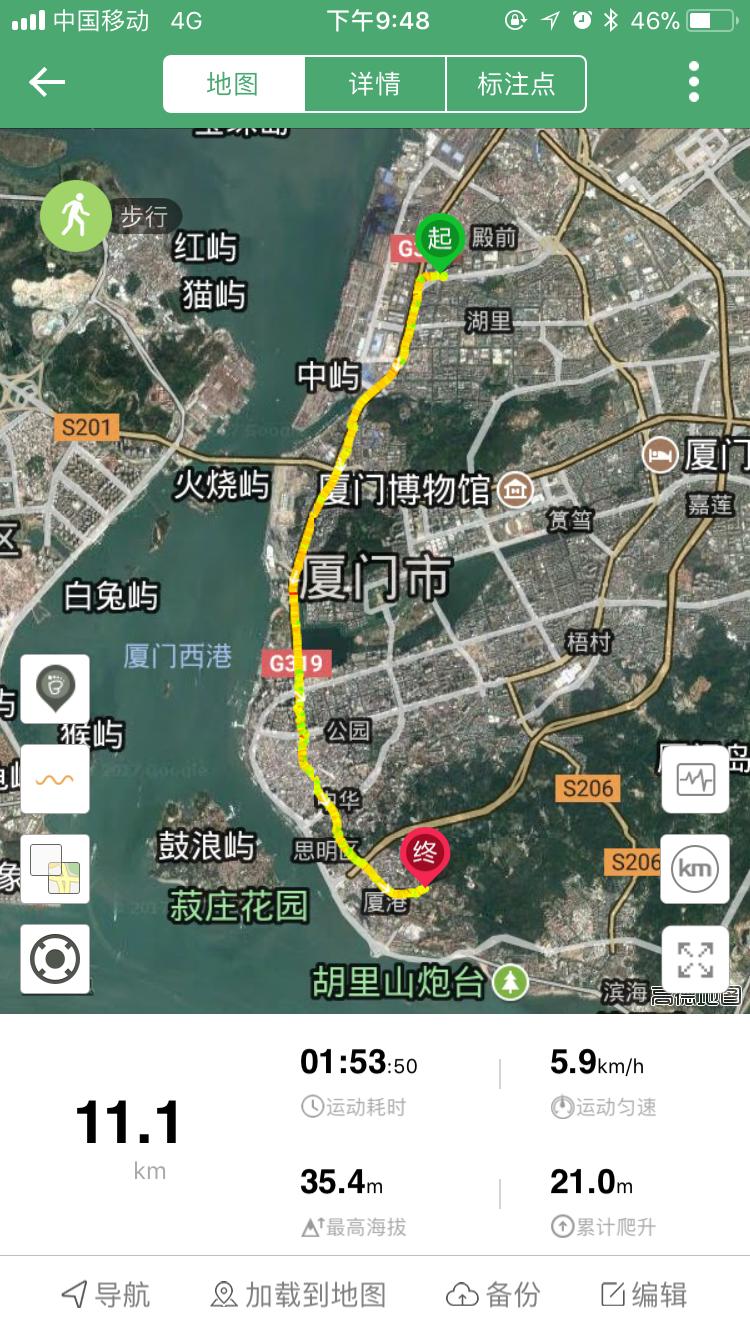Open the elevation profile chart icon
The width and height of the screenshot is (750, 1334).
coord(55,778)
